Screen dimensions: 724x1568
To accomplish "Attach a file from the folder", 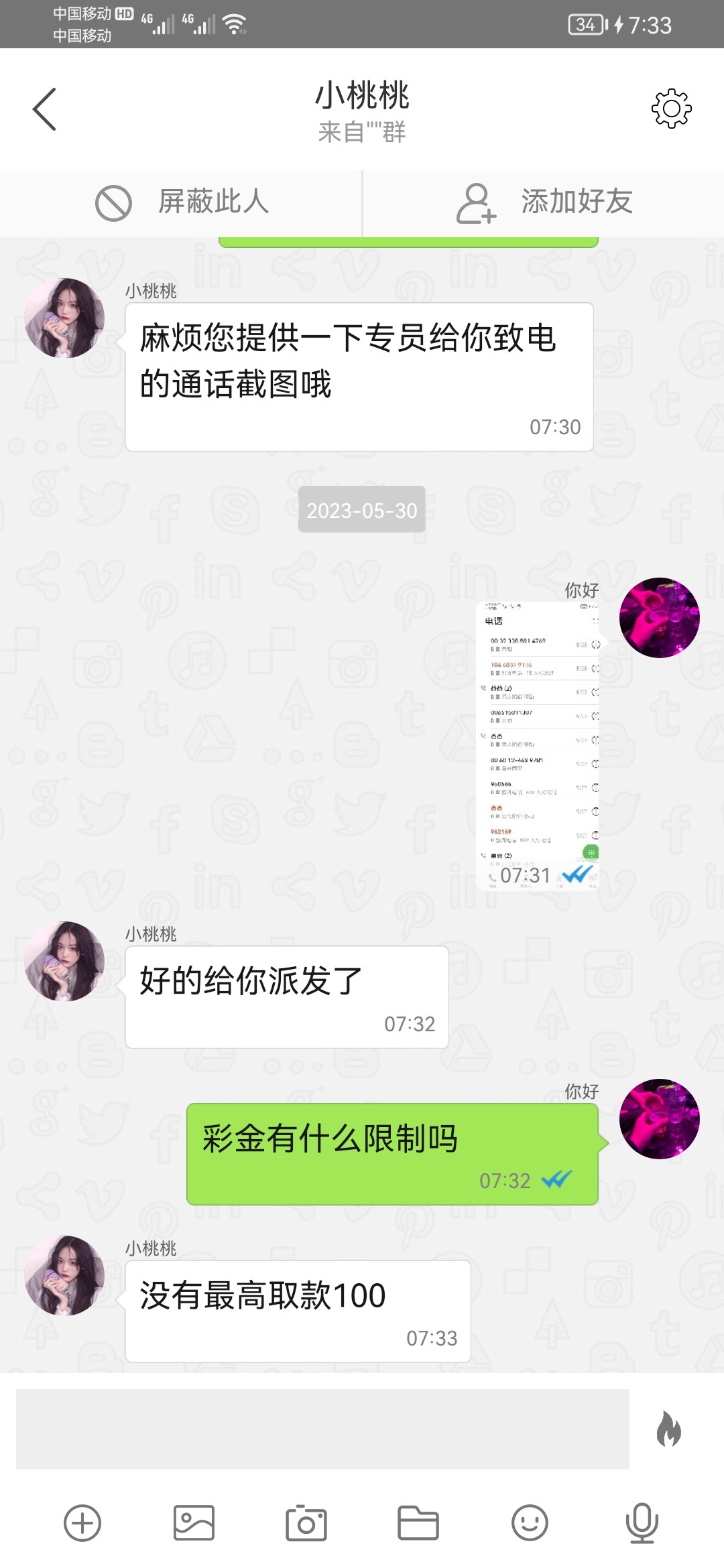I will point(418,1523).
